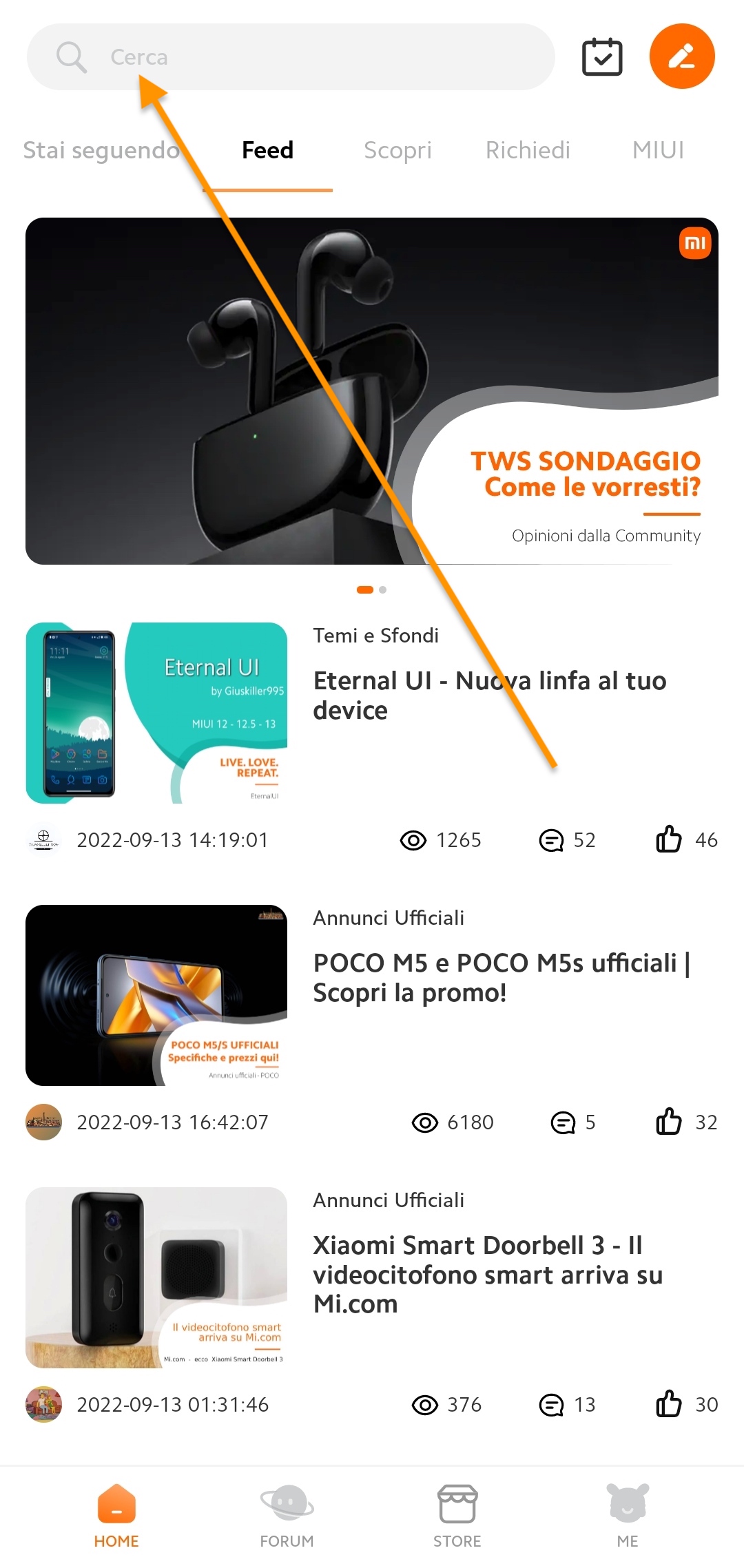Switch to the MIUI tab
Screen dimensions: 744x1568
click(x=657, y=150)
